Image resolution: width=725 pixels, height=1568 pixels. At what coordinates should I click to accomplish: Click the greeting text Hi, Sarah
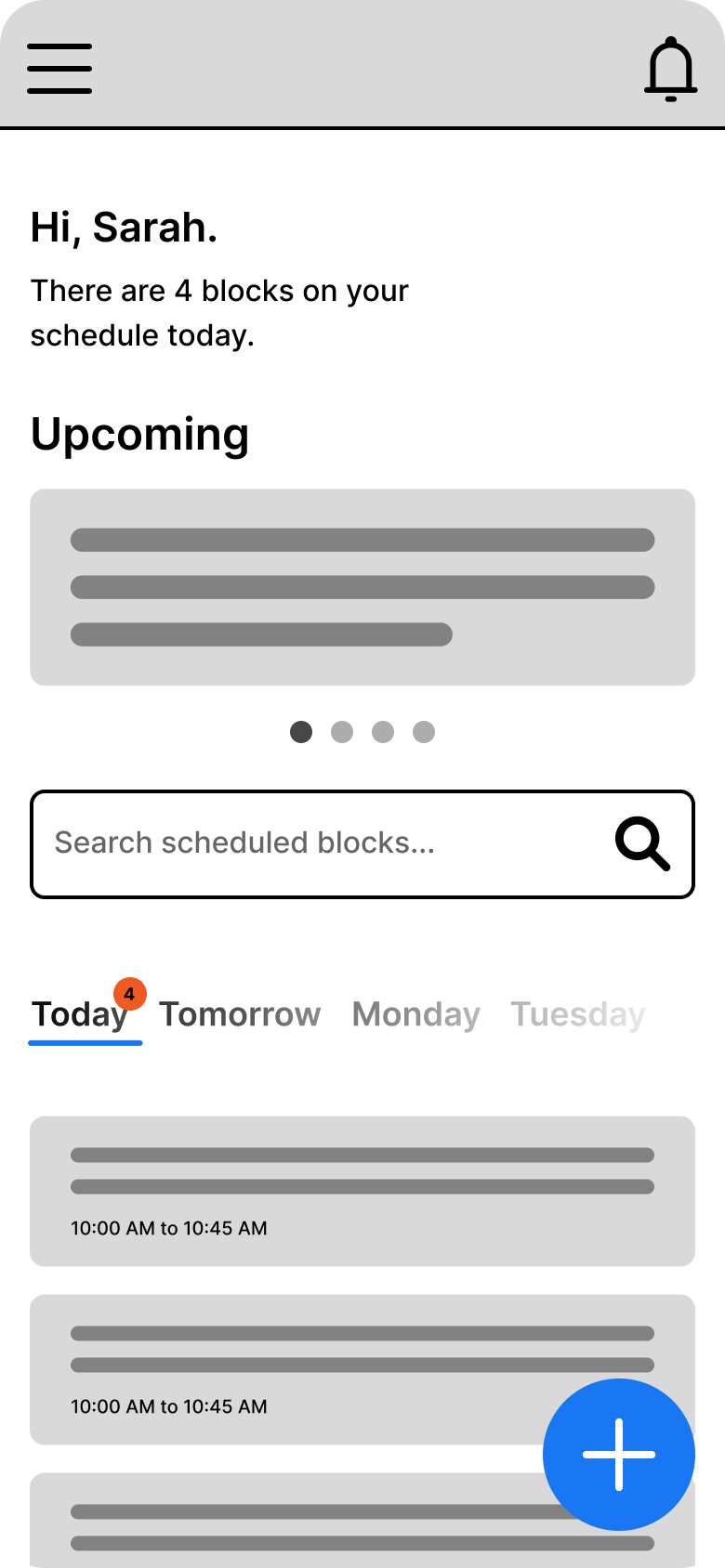coord(124,226)
